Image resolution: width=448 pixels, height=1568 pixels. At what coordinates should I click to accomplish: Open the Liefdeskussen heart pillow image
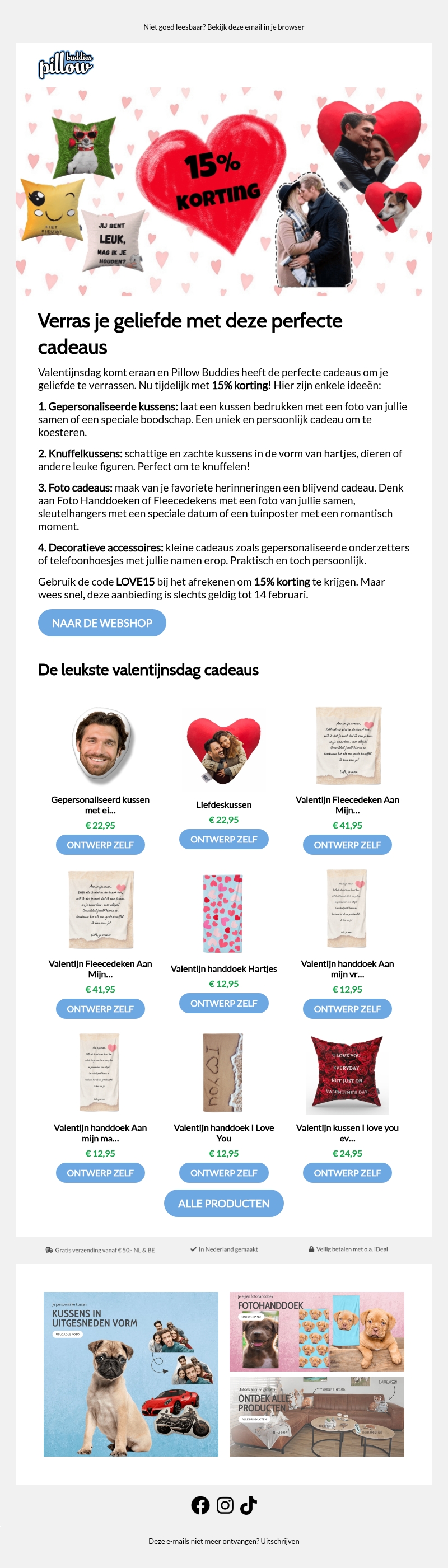[x=223, y=750]
